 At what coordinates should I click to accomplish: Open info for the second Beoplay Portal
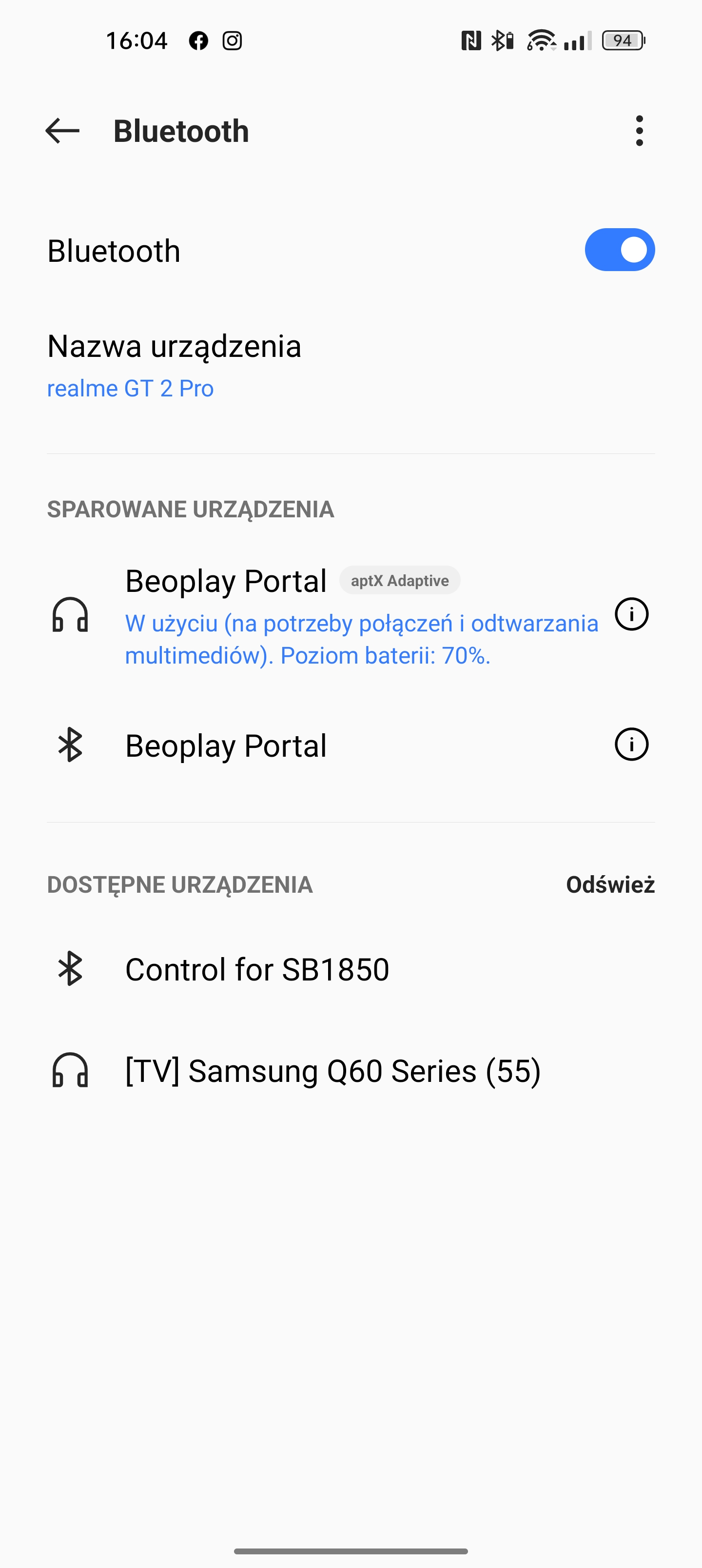631,745
